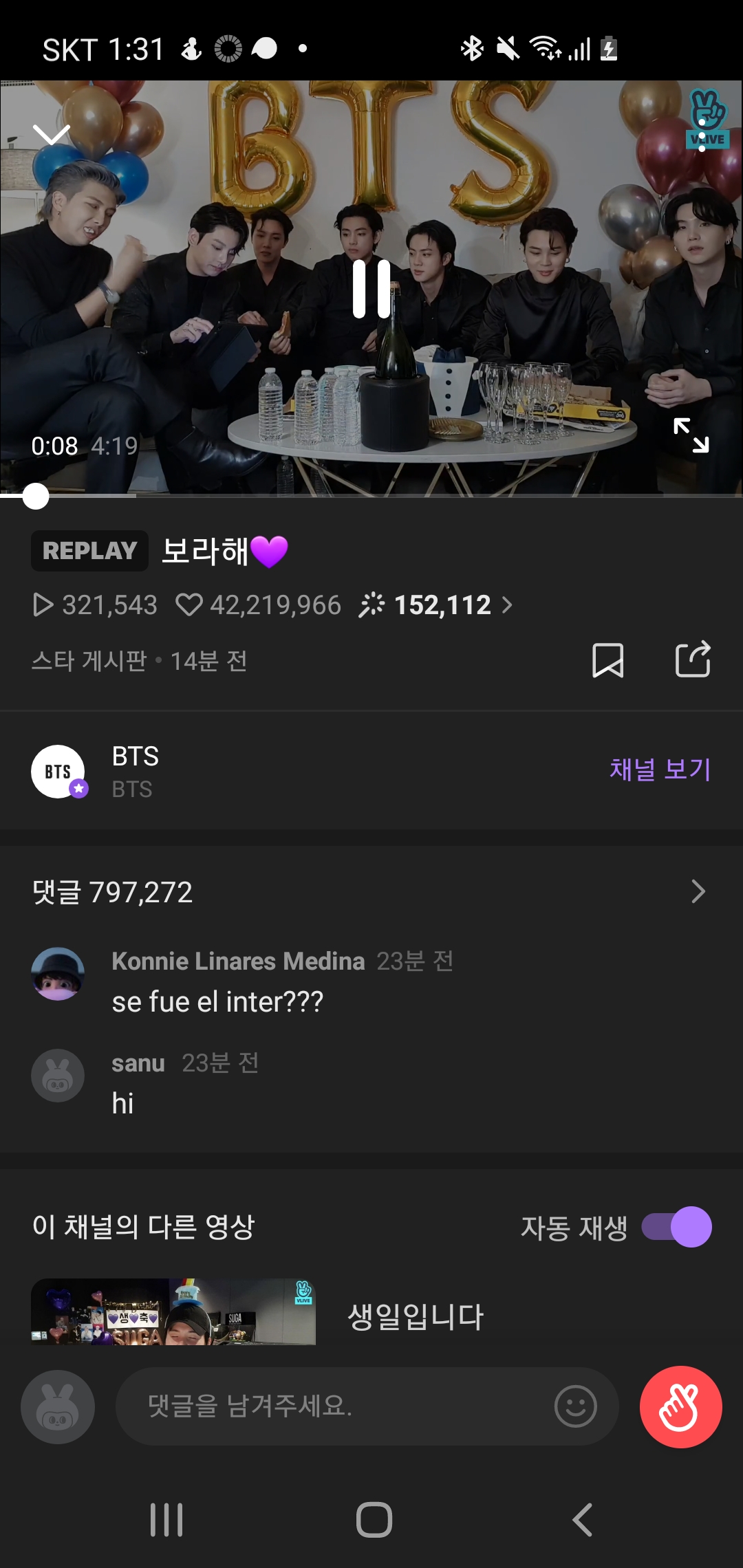The height and width of the screenshot is (1568, 743).
Task: Tap the REPLAY badge
Action: pyautogui.click(x=90, y=550)
